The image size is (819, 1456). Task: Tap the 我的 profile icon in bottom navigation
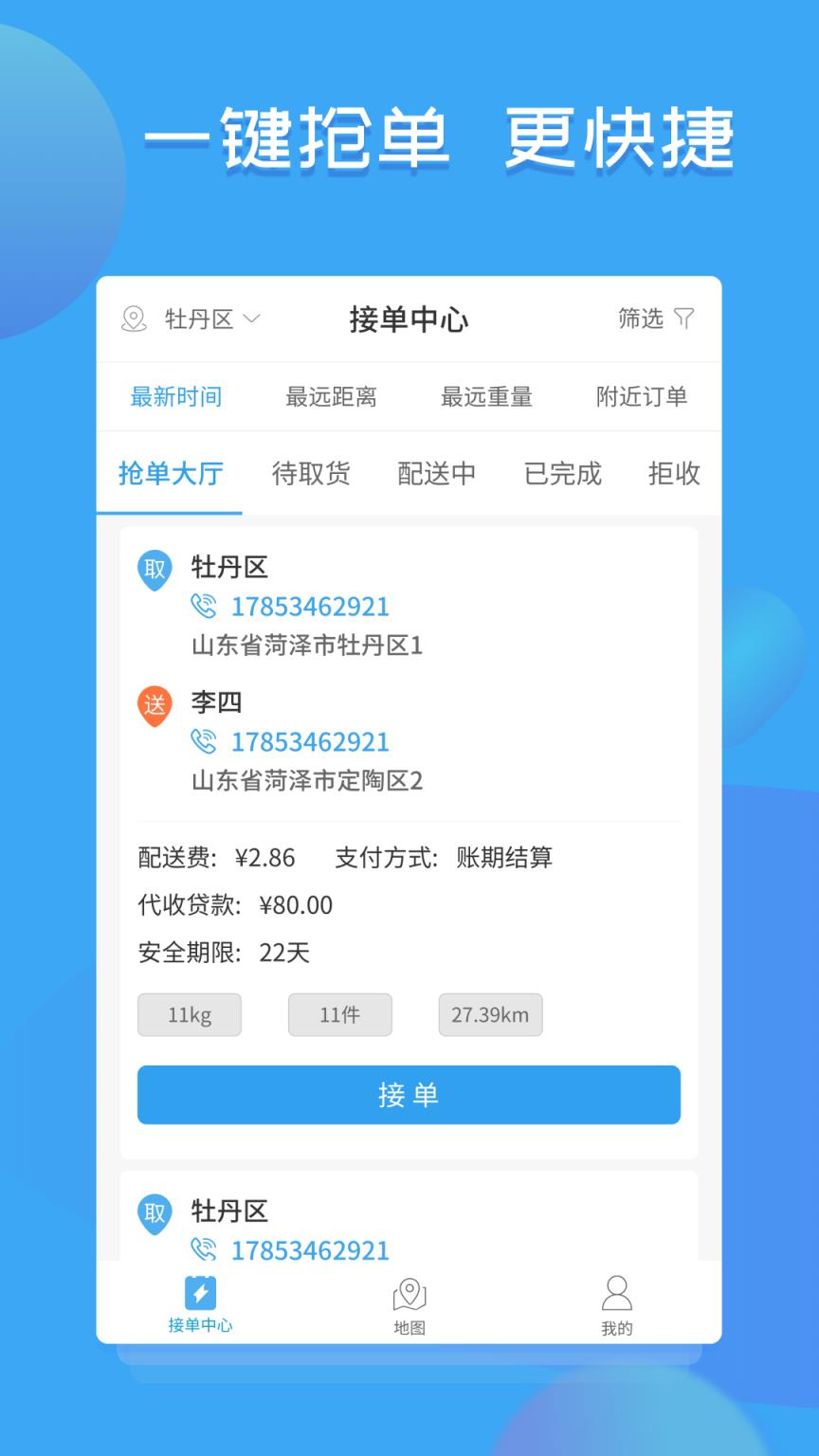point(617,1292)
